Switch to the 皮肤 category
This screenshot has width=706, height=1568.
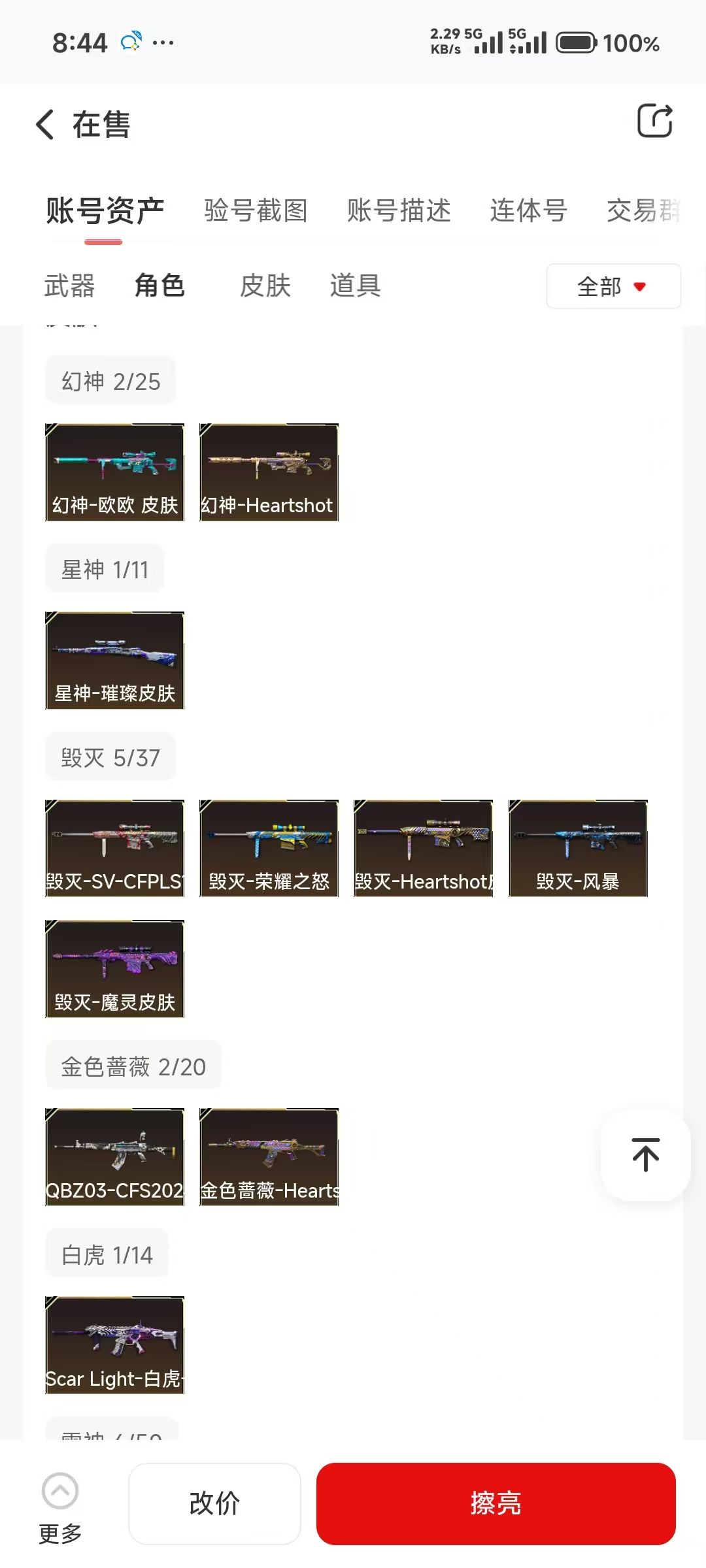click(x=265, y=286)
